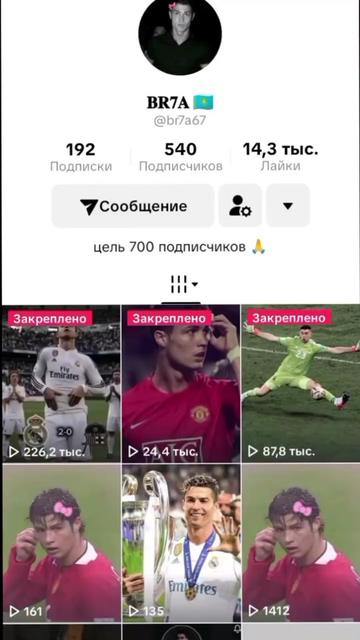
Task: Open the follow settings person icon button
Action: click(240, 206)
